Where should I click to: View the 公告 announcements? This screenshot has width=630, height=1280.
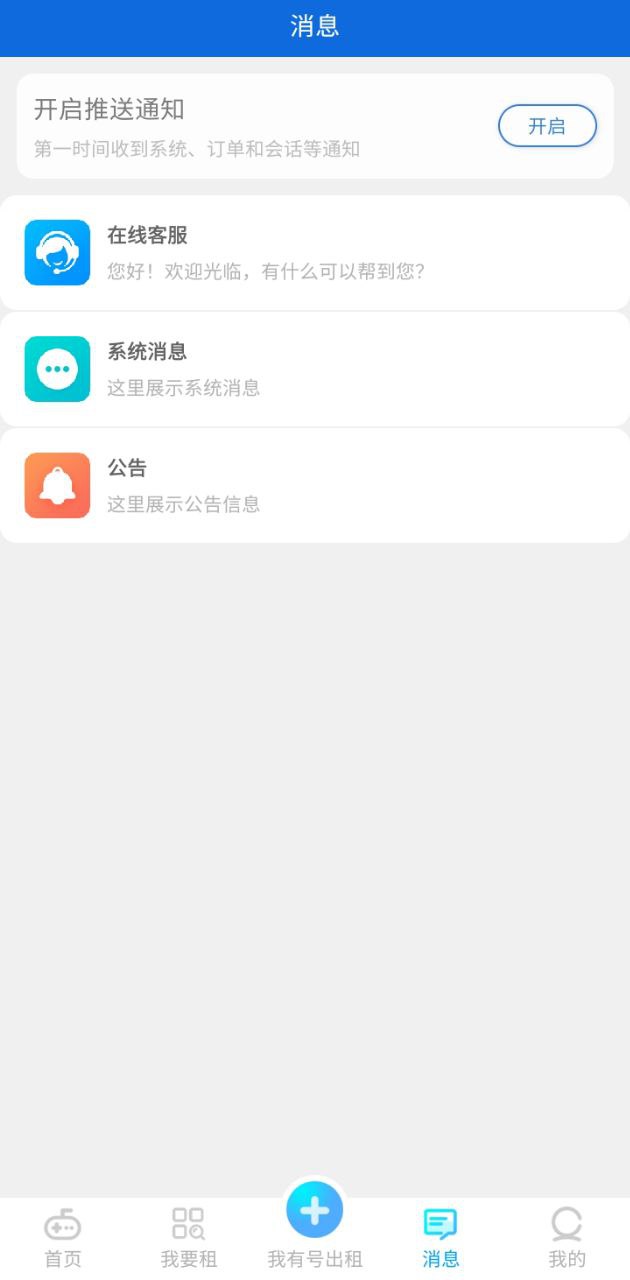315,485
